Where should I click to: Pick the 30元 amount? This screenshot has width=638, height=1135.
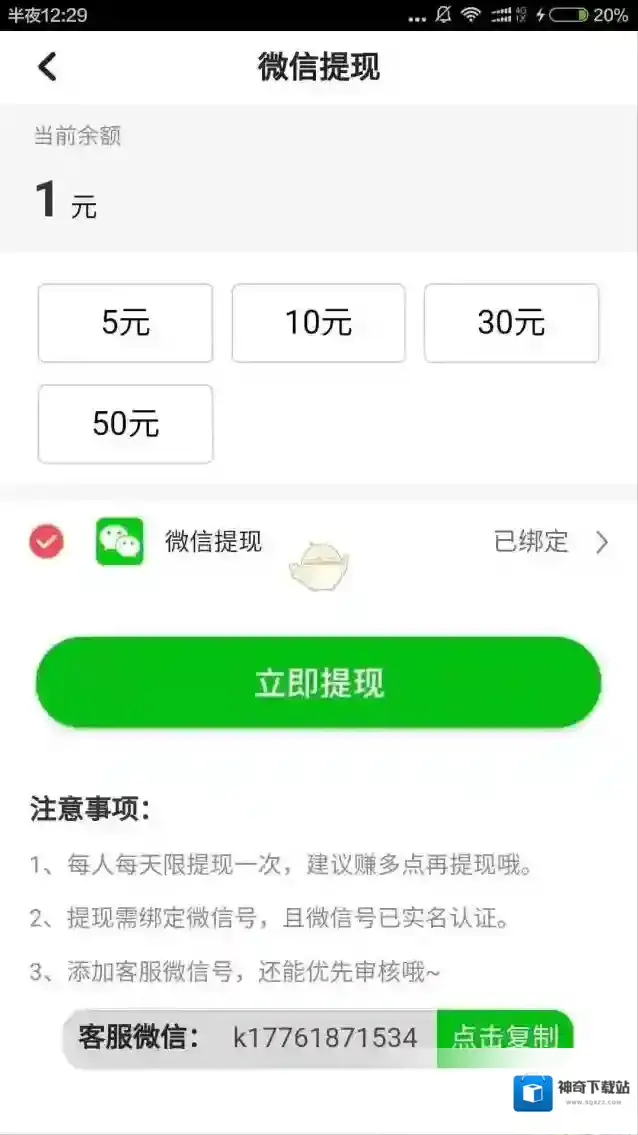tap(511, 323)
